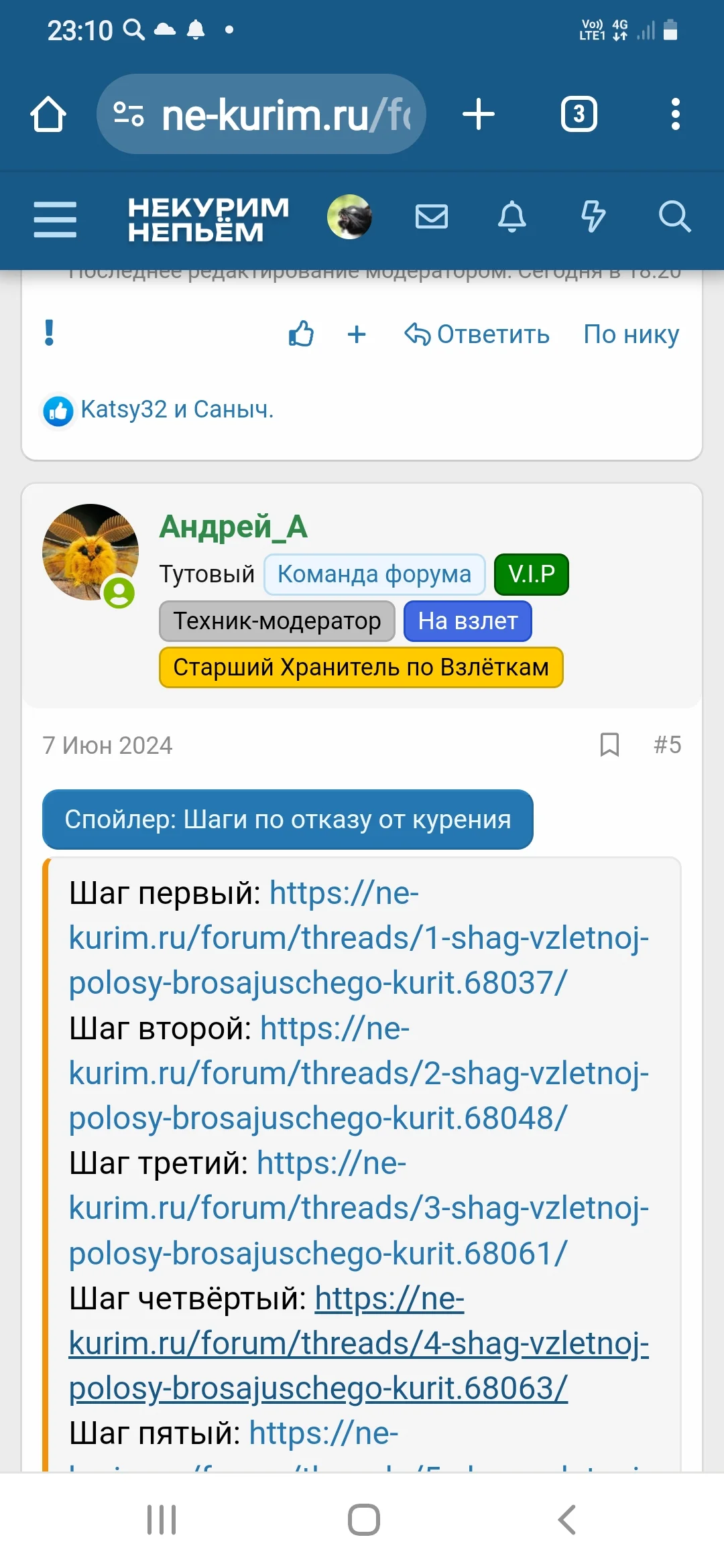Reply using the 'Ответить' link
The image size is (724, 1568).
(479, 334)
